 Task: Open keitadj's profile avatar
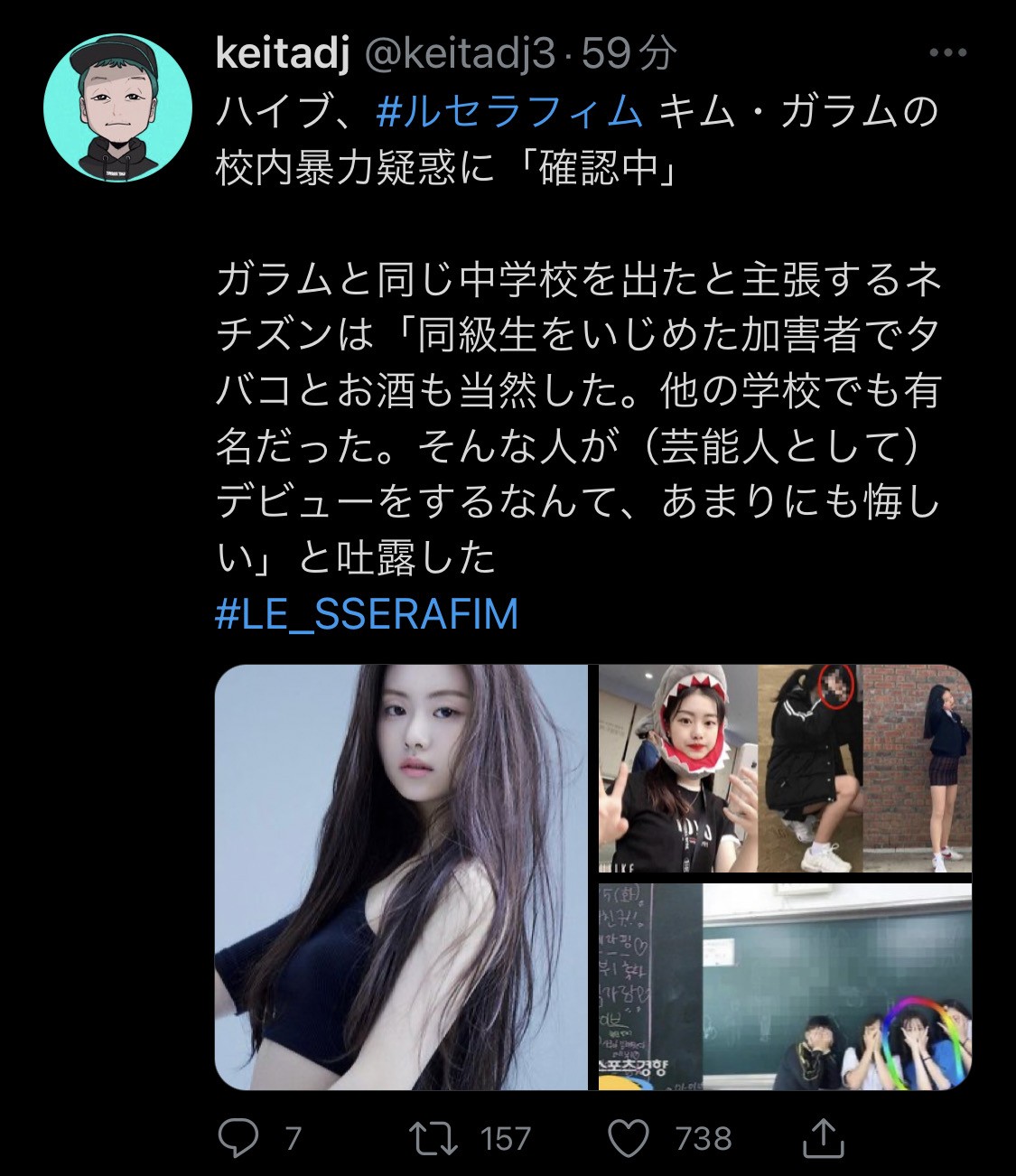tap(118, 108)
